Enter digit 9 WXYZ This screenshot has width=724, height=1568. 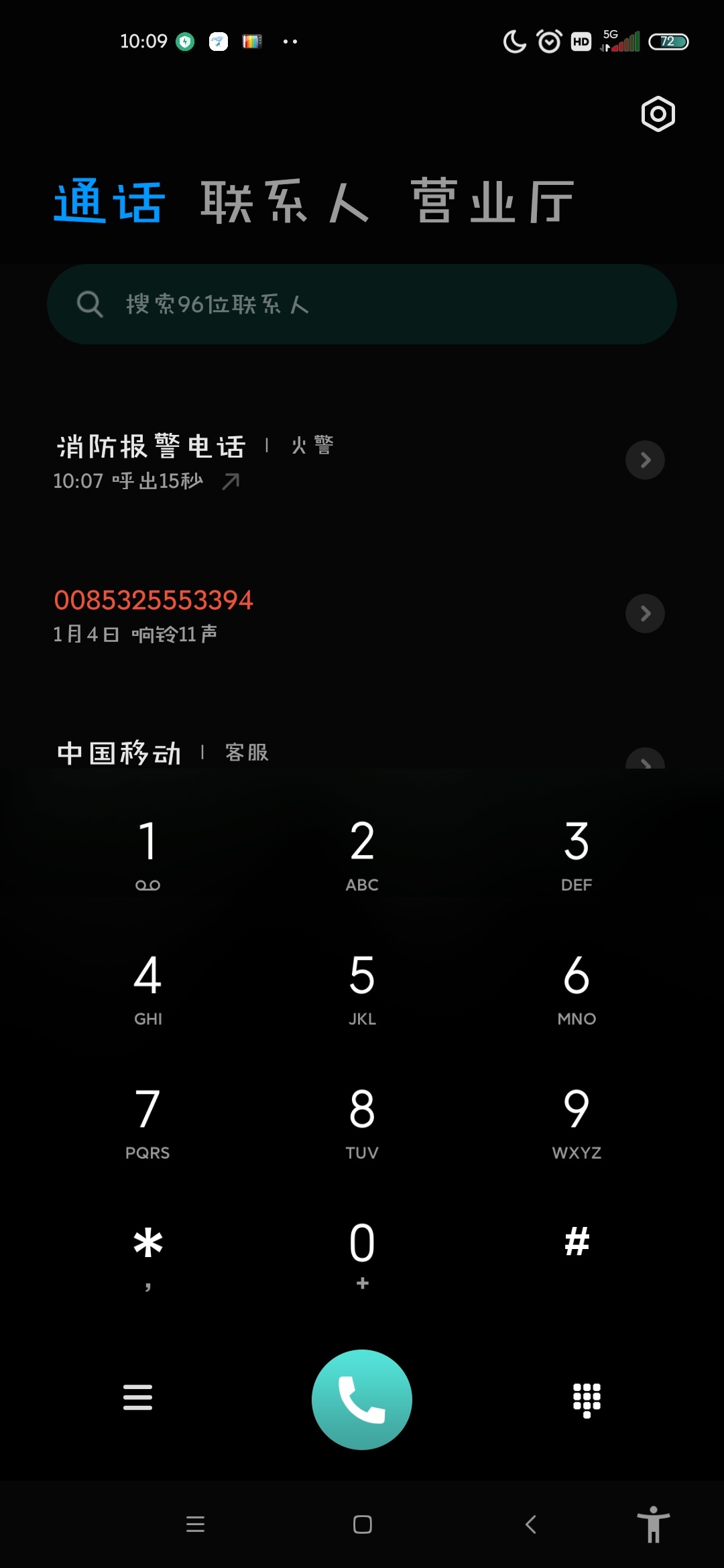pos(577,1122)
